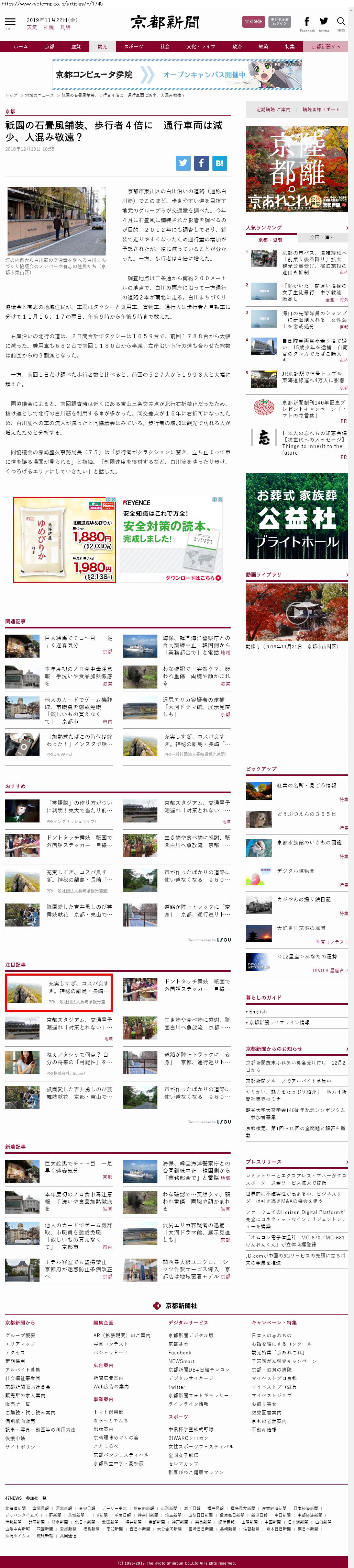Viewport: 354px width, 1568px height.
Task: Tap the デジタル版ログイン button
Action: click(x=280, y=22)
